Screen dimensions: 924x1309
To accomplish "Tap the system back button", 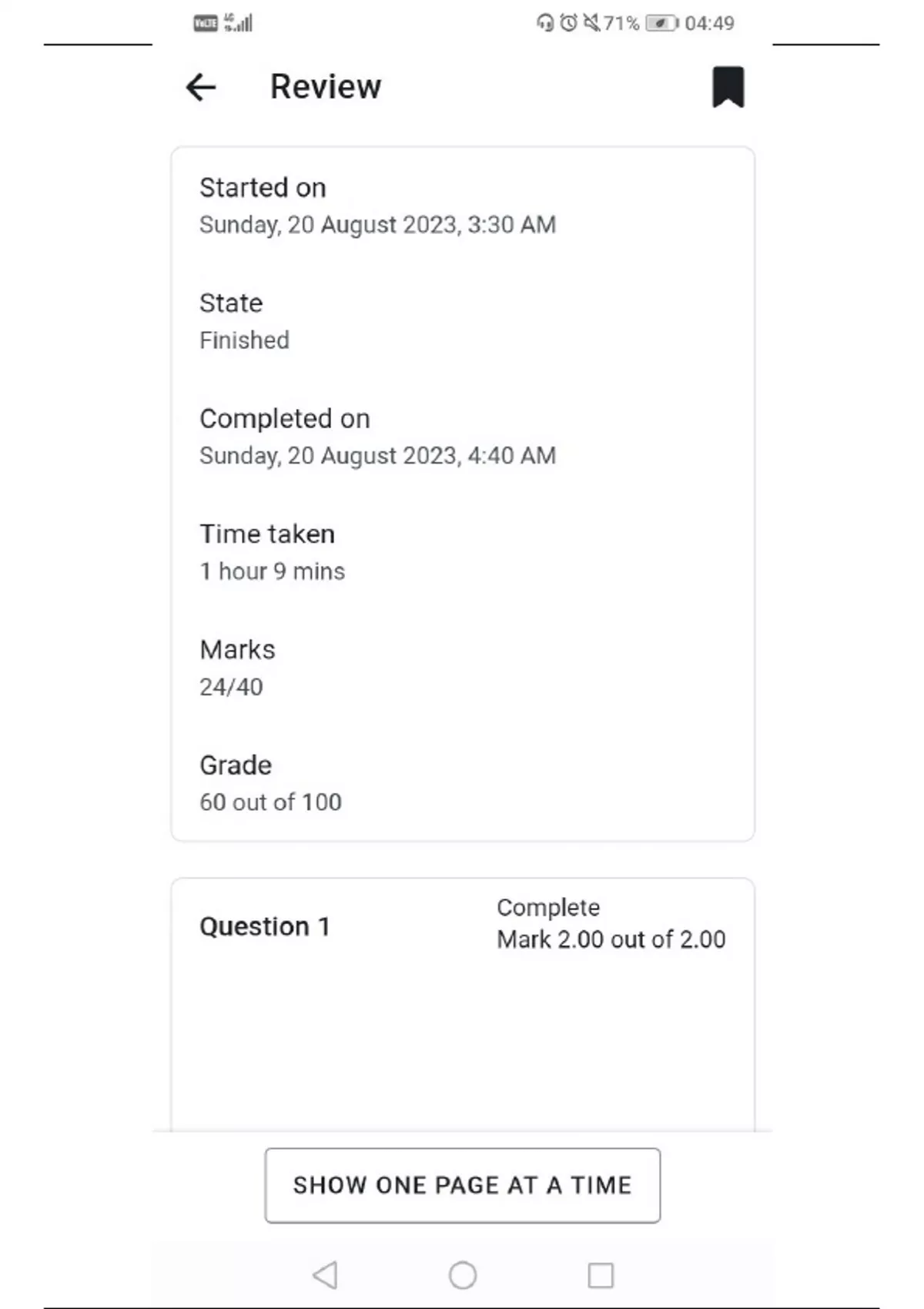I will point(325,1275).
